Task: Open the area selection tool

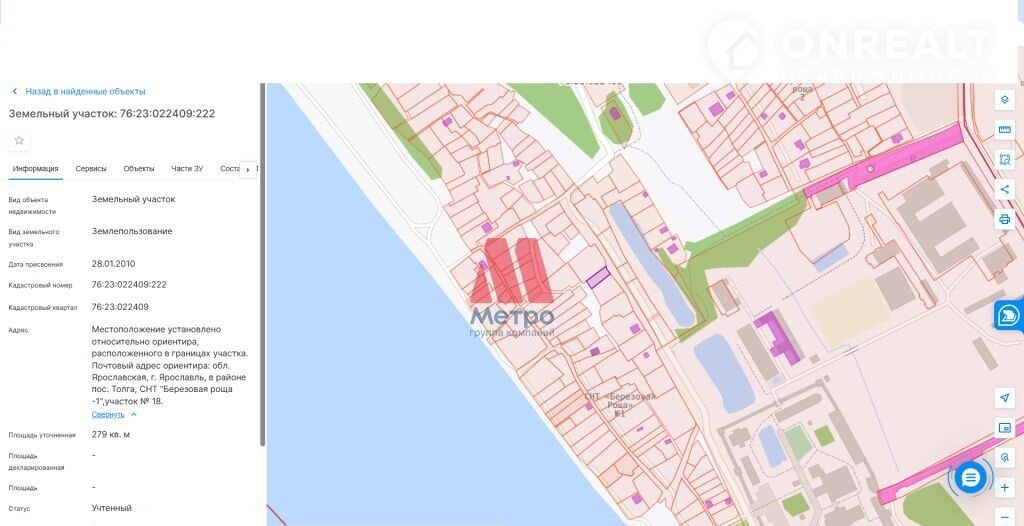Action: pos(1005,159)
